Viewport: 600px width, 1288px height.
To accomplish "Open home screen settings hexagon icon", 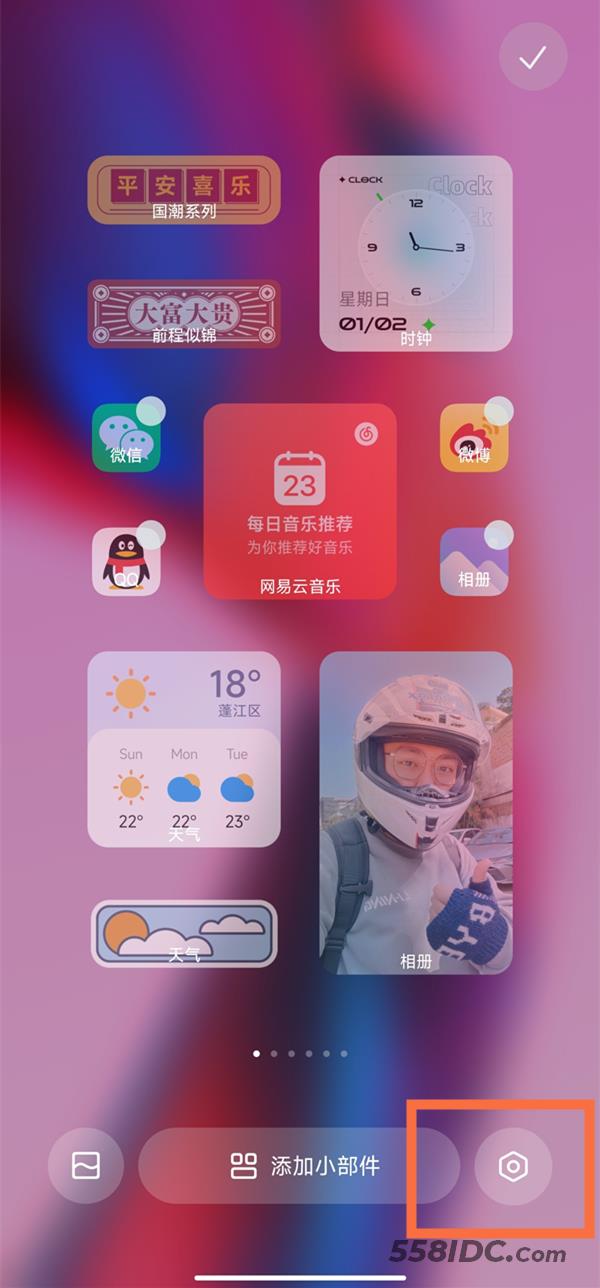I will pyautogui.click(x=513, y=1165).
